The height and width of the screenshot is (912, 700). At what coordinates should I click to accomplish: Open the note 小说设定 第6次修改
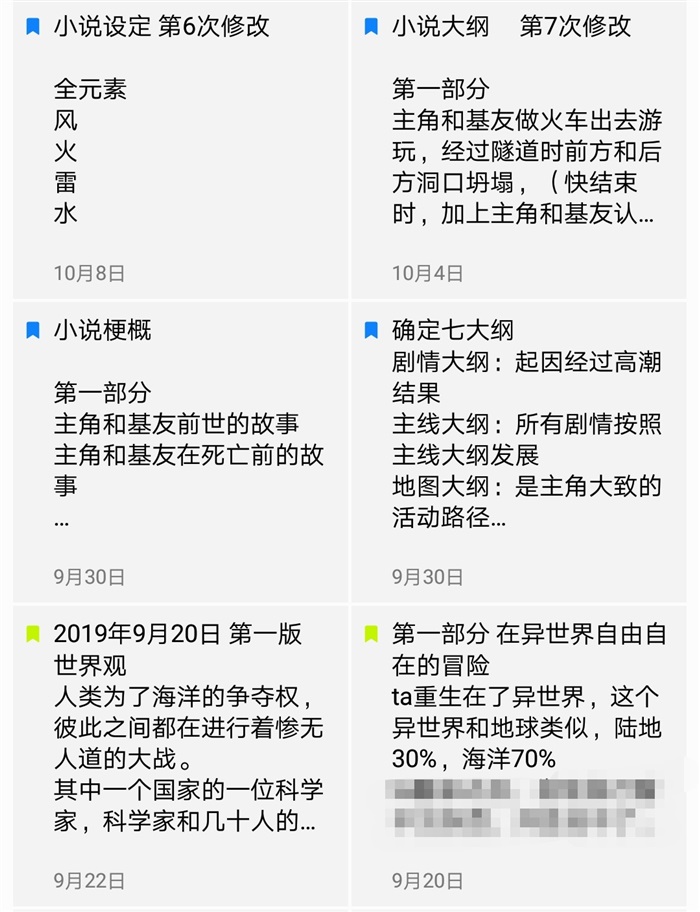[x=180, y=150]
